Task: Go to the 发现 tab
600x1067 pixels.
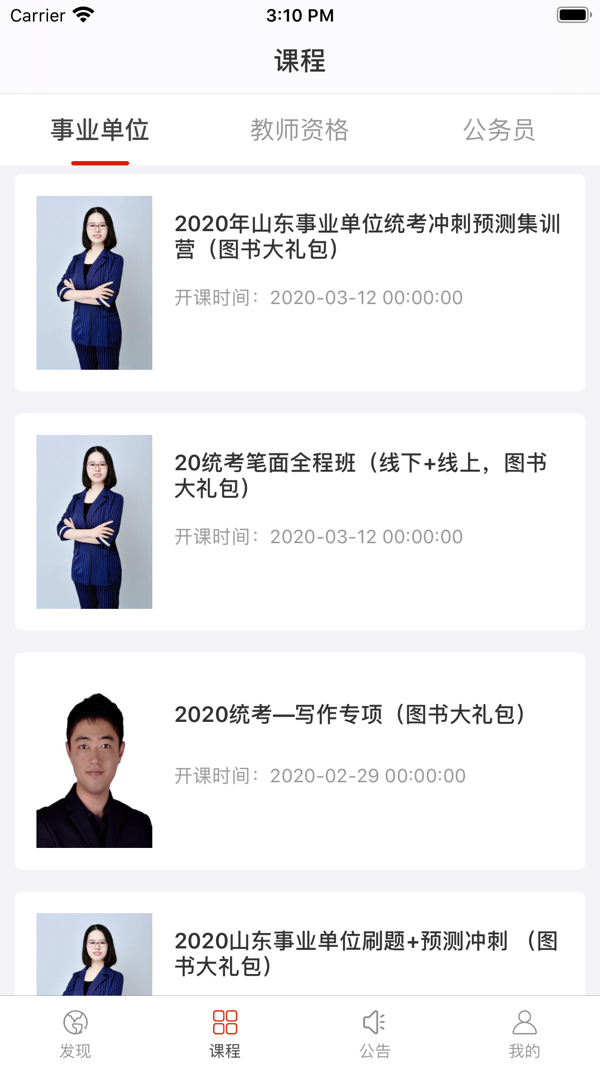Action: (75, 1033)
